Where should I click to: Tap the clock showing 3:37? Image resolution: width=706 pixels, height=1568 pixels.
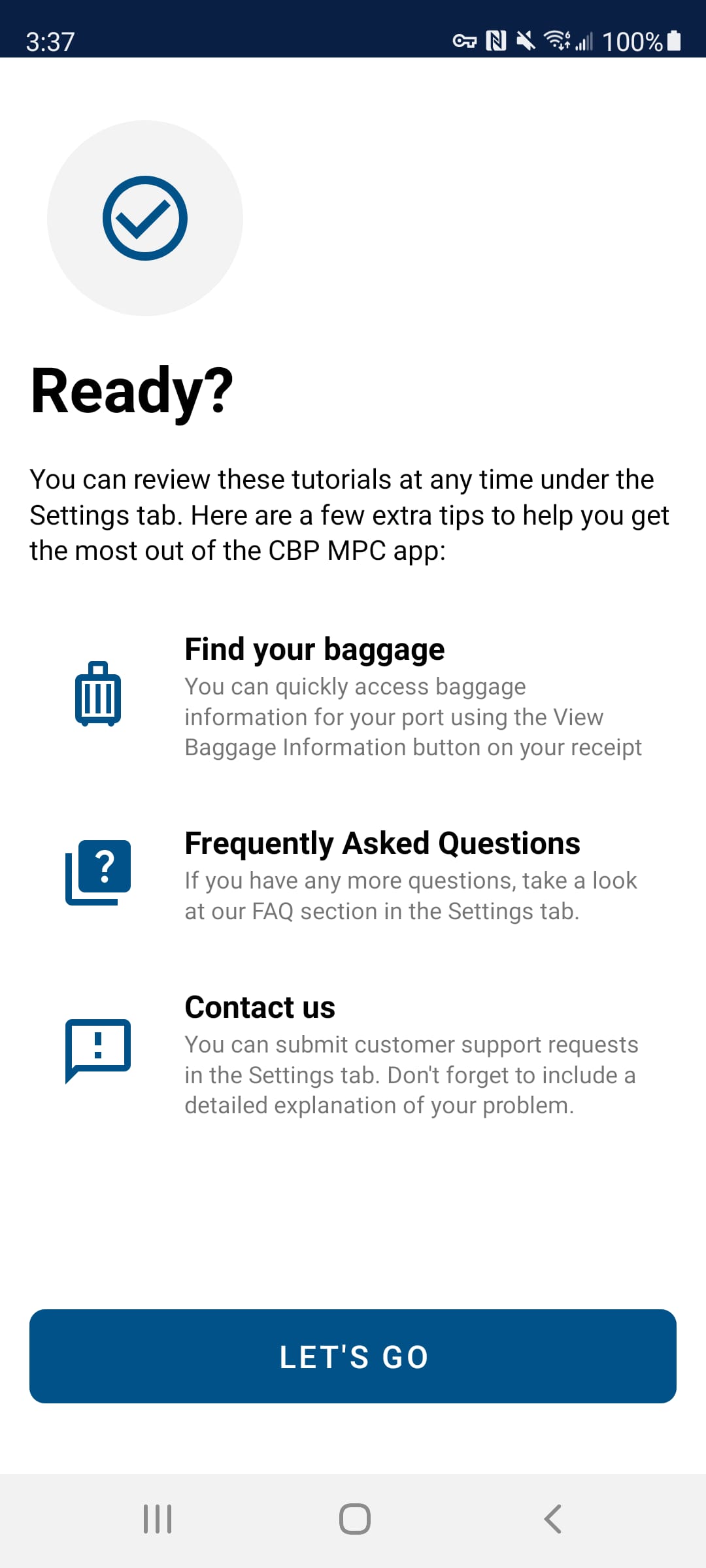tap(50, 41)
